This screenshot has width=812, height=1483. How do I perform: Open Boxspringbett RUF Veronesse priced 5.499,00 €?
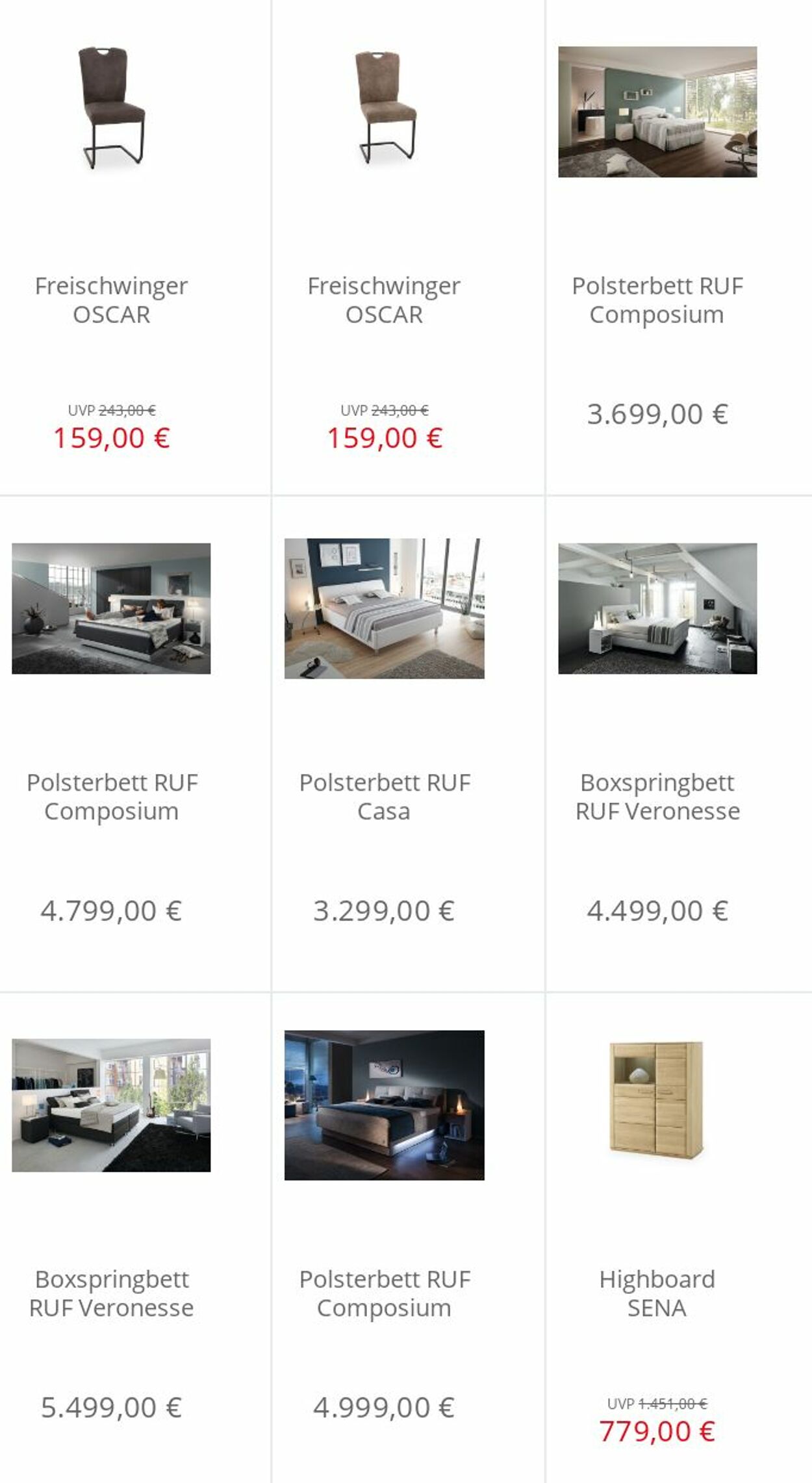(x=111, y=1105)
